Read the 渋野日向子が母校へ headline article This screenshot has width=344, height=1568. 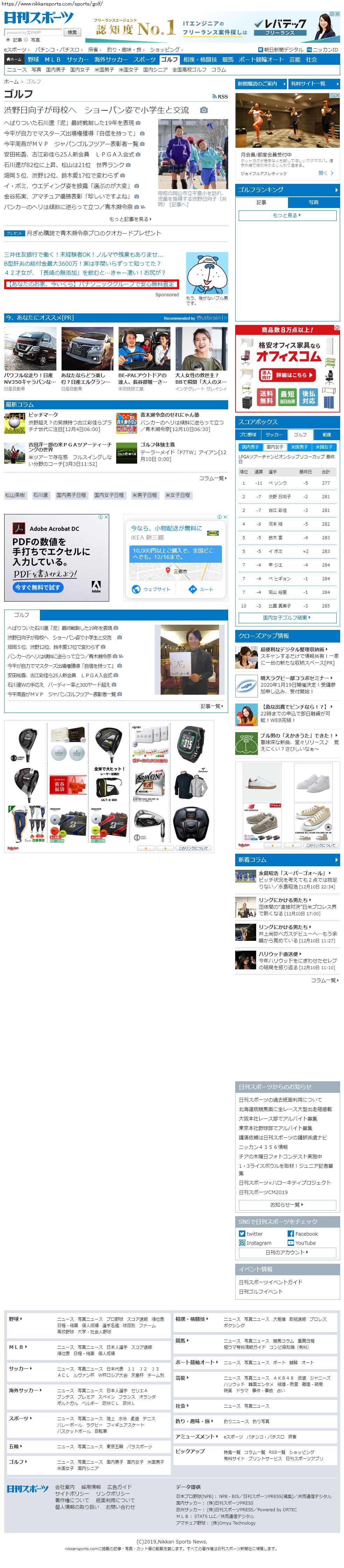96,110
